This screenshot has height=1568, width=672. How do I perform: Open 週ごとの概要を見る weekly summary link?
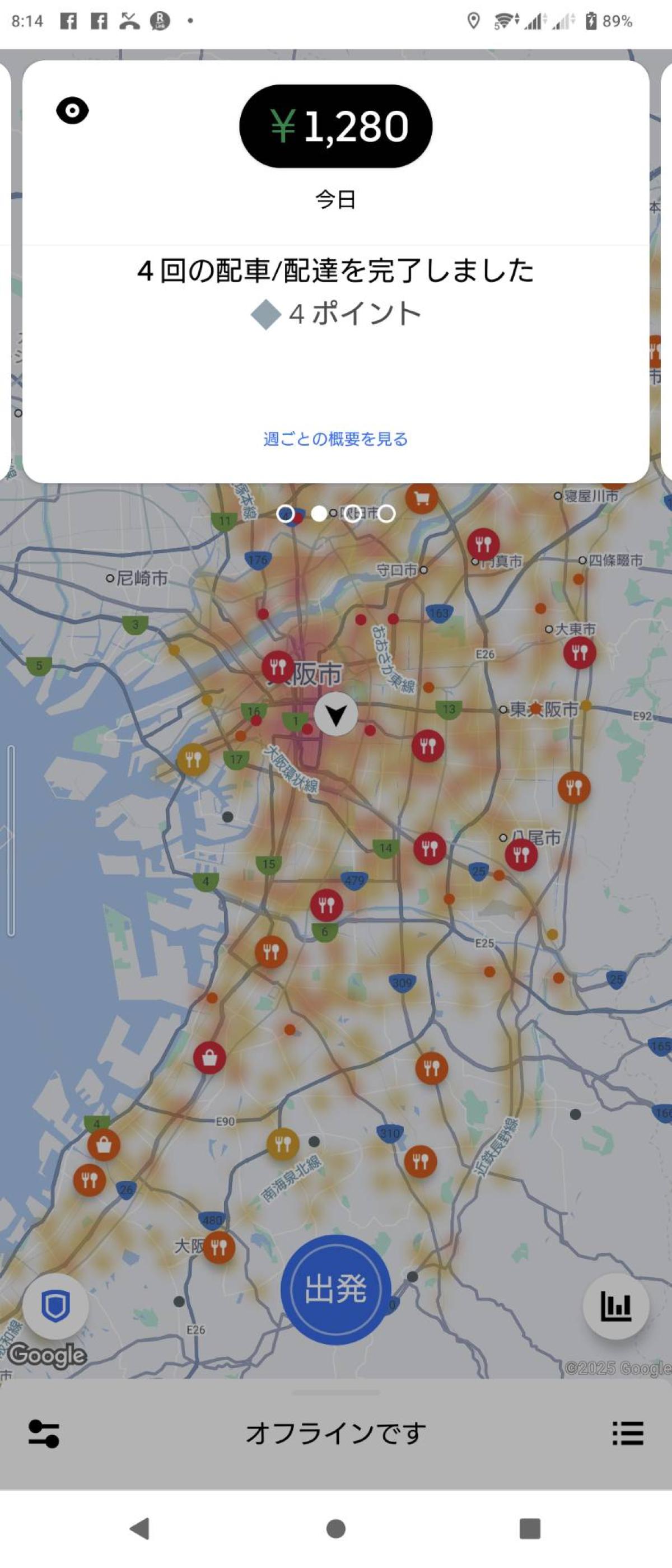[335, 439]
